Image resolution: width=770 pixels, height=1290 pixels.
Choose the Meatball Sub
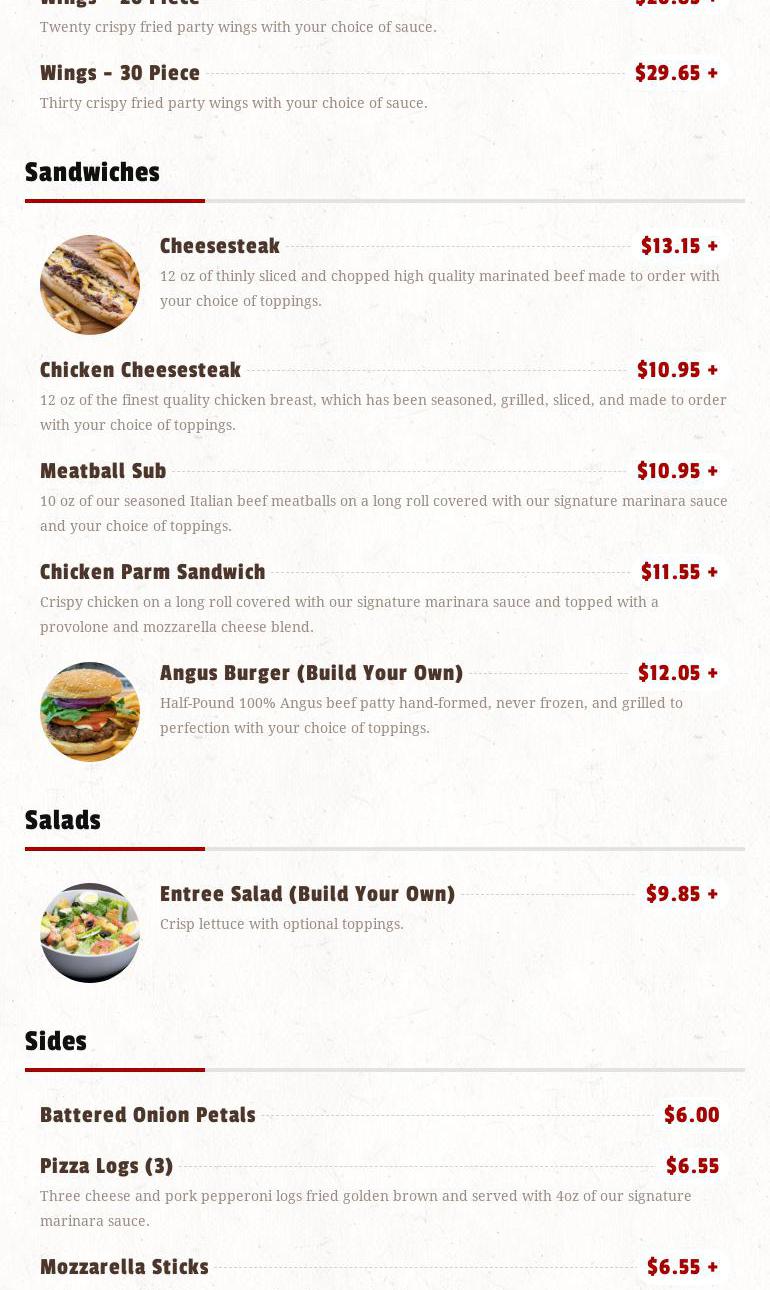[103, 471]
